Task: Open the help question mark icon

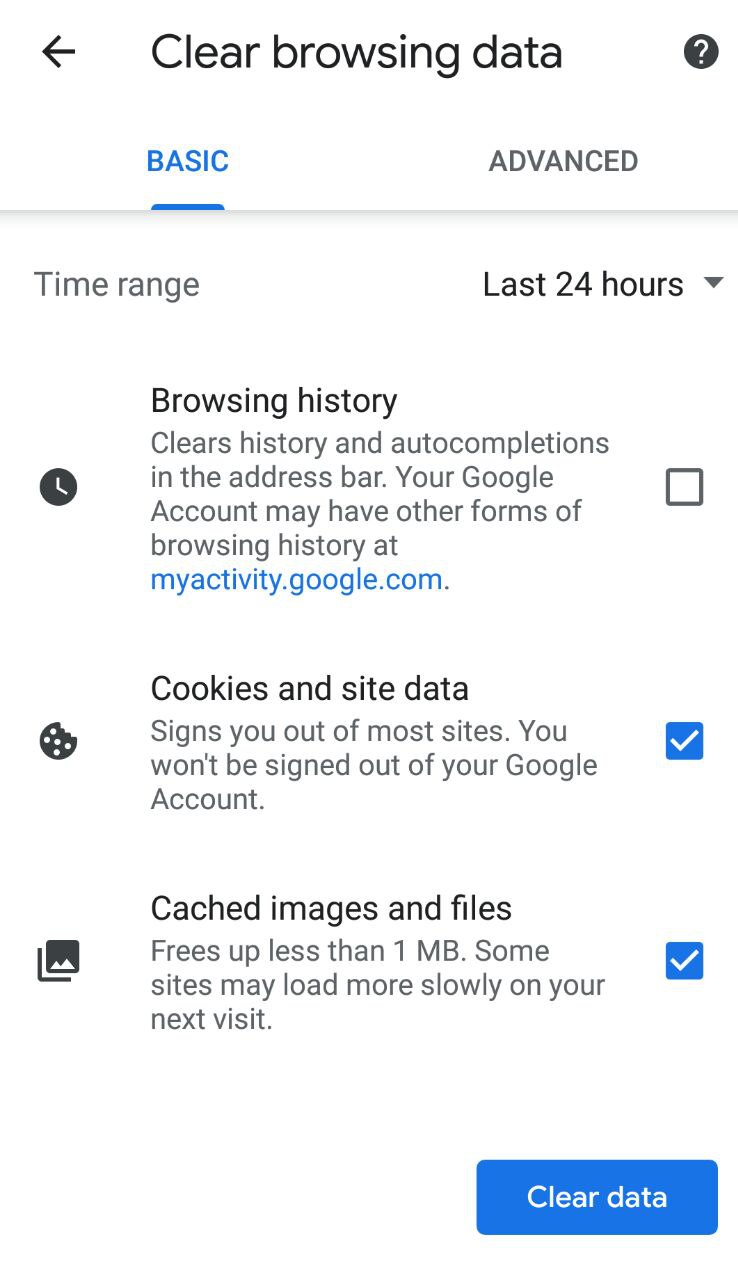Action: tap(701, 52)
